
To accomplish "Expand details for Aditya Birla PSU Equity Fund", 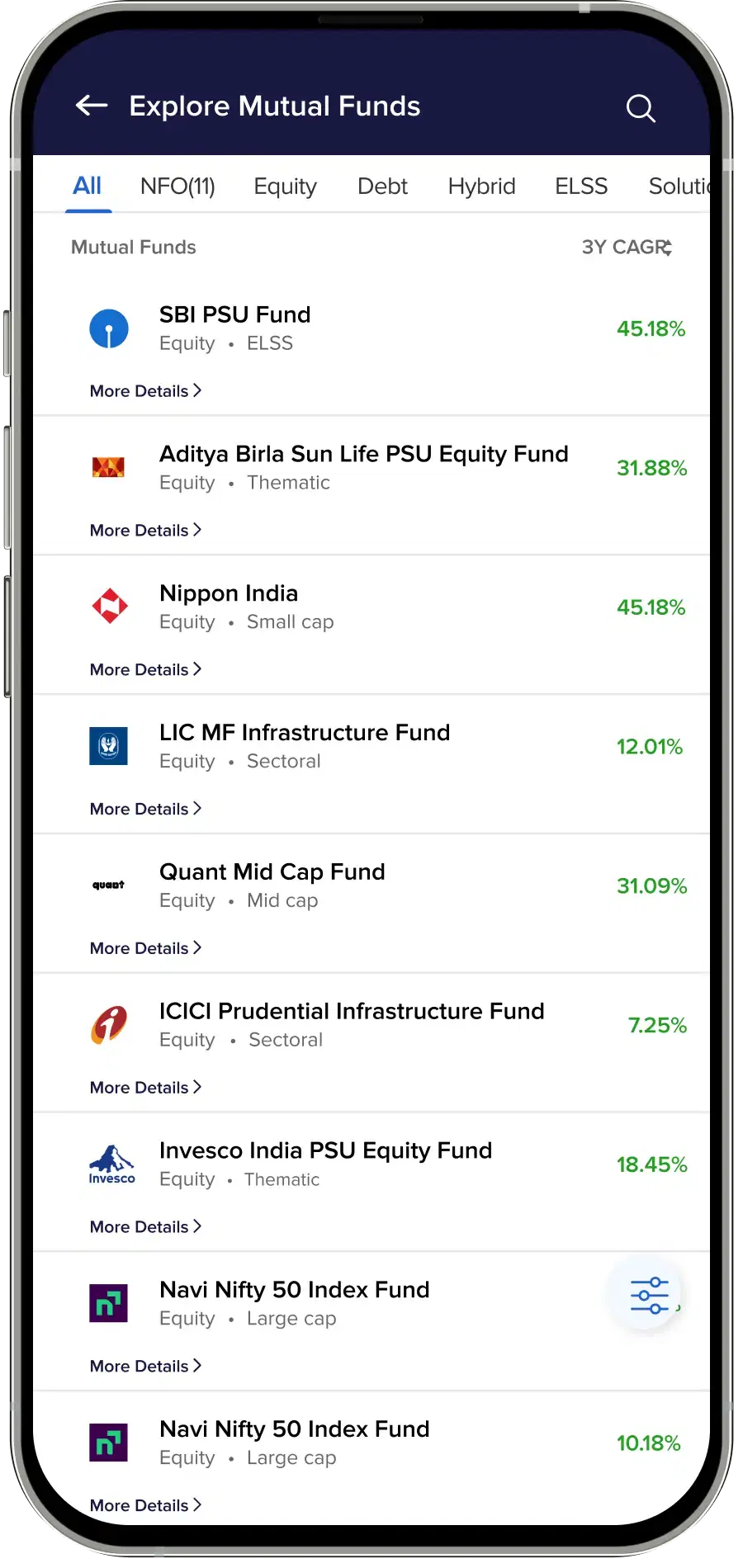I will (145, 530).
